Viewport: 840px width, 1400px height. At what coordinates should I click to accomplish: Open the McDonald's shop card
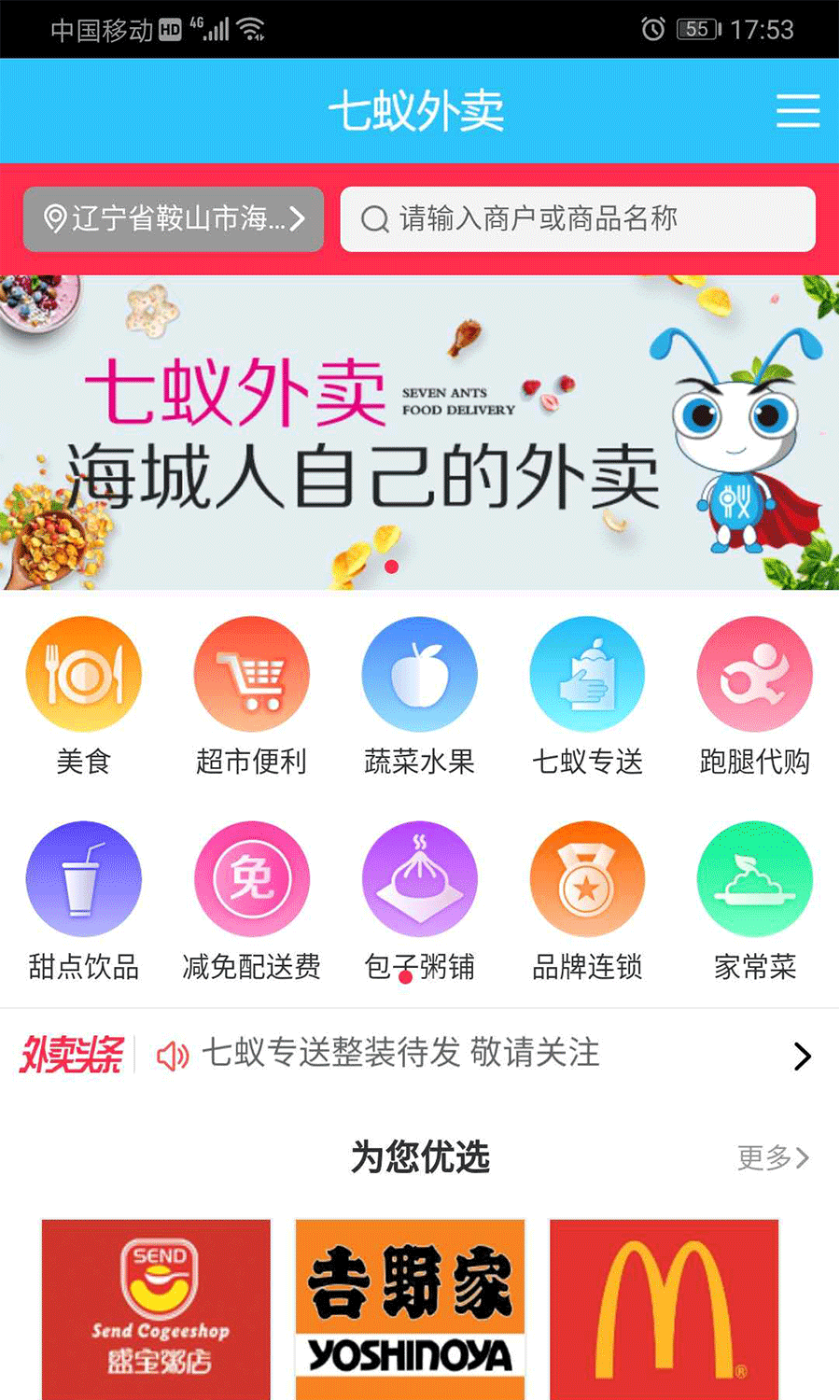(x=664, y=1309)
